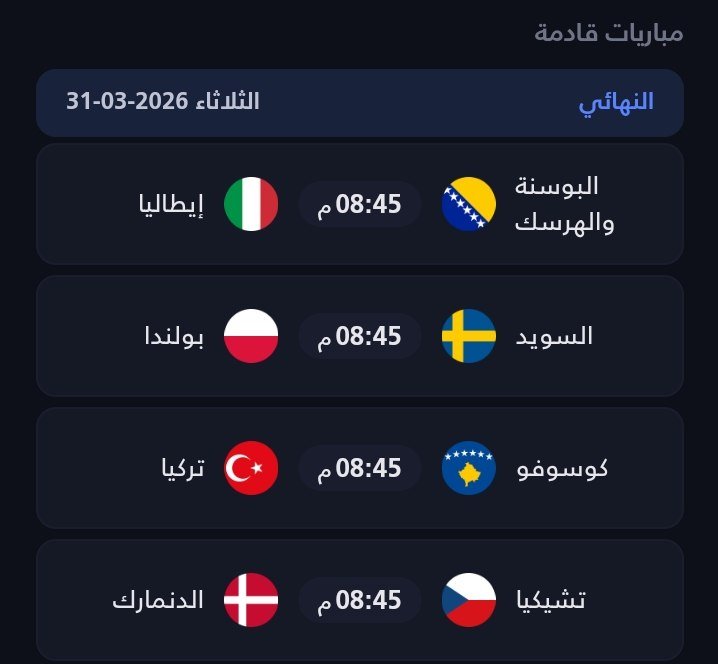Tap the blue النهائي round link
The image size is (718, 664).
coord(616,102)
